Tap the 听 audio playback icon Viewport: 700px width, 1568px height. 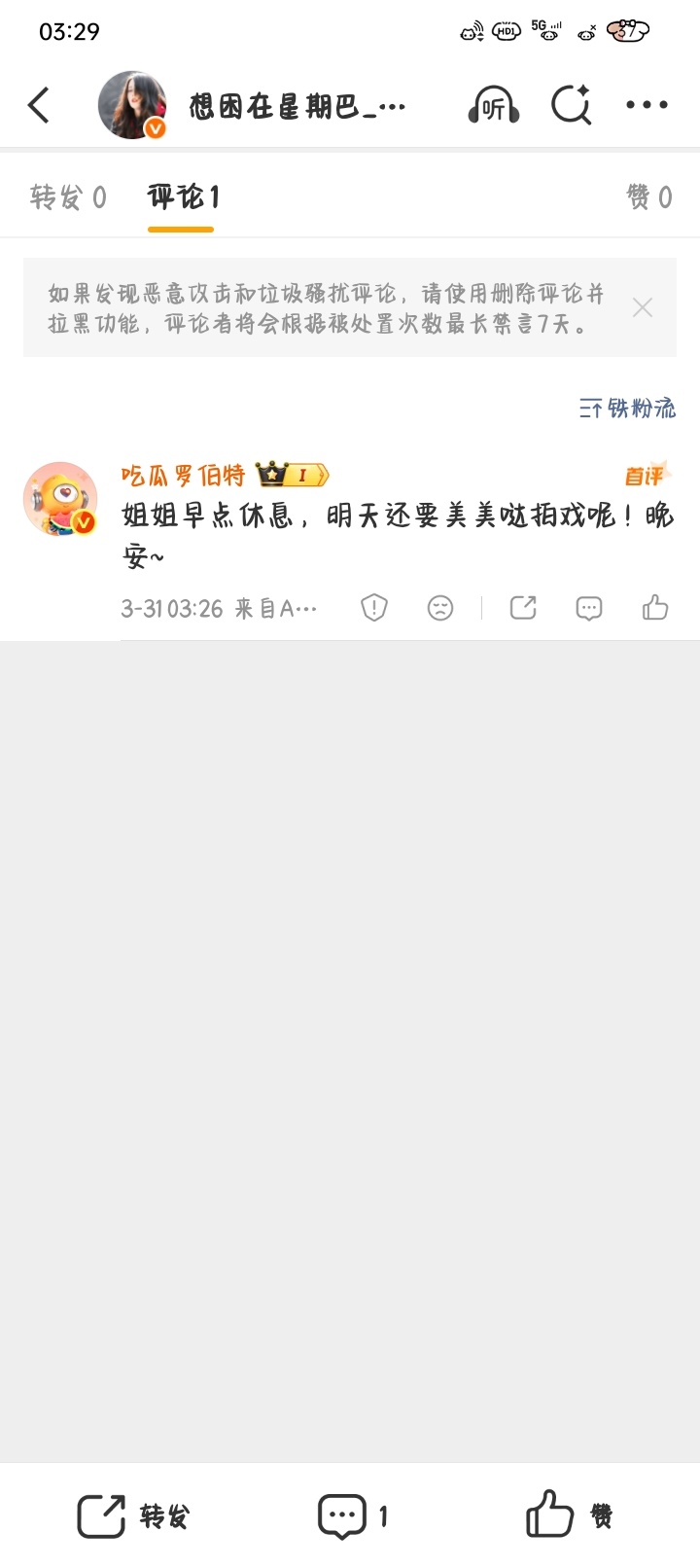(x=497, y=104)
